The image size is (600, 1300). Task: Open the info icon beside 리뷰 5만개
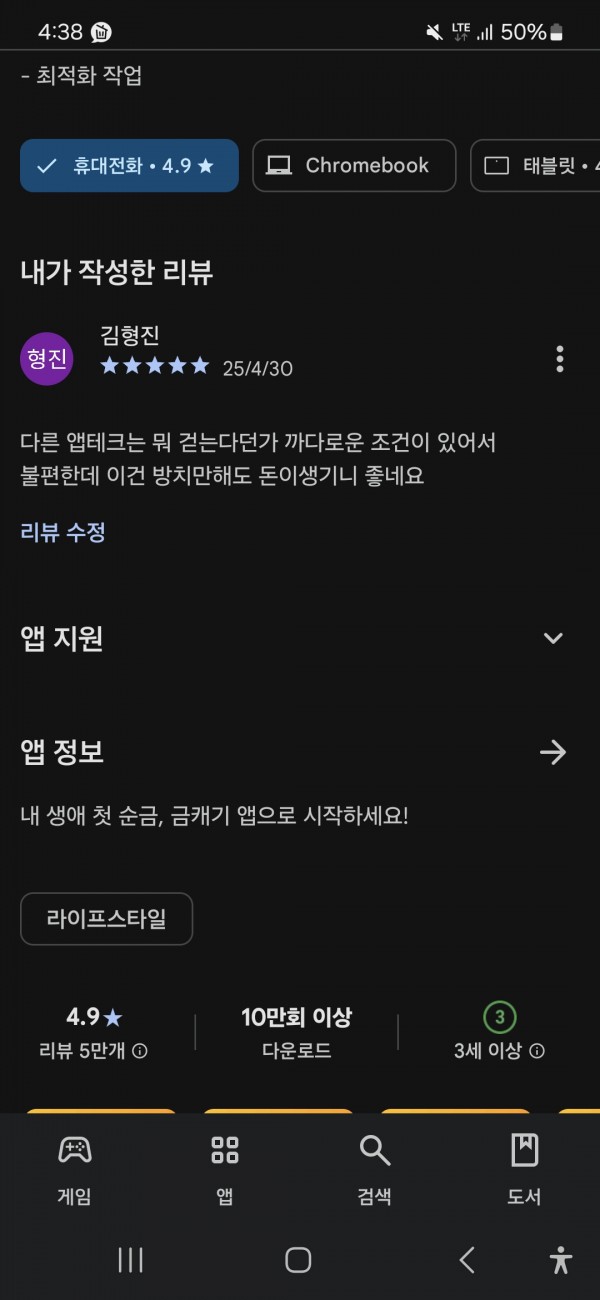coord(141,1051)
